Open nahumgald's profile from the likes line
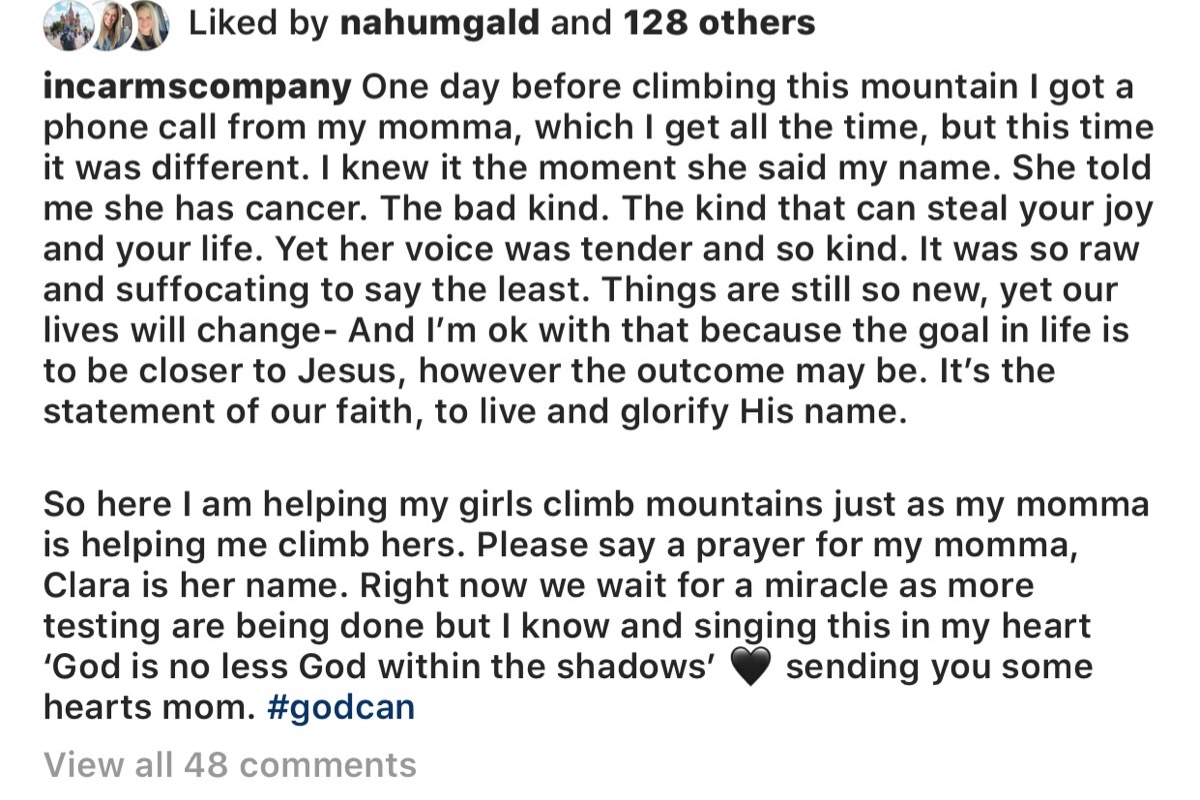Image resolution: width=1200 pixels, height=800 pixels. click(x=440, y=24)
